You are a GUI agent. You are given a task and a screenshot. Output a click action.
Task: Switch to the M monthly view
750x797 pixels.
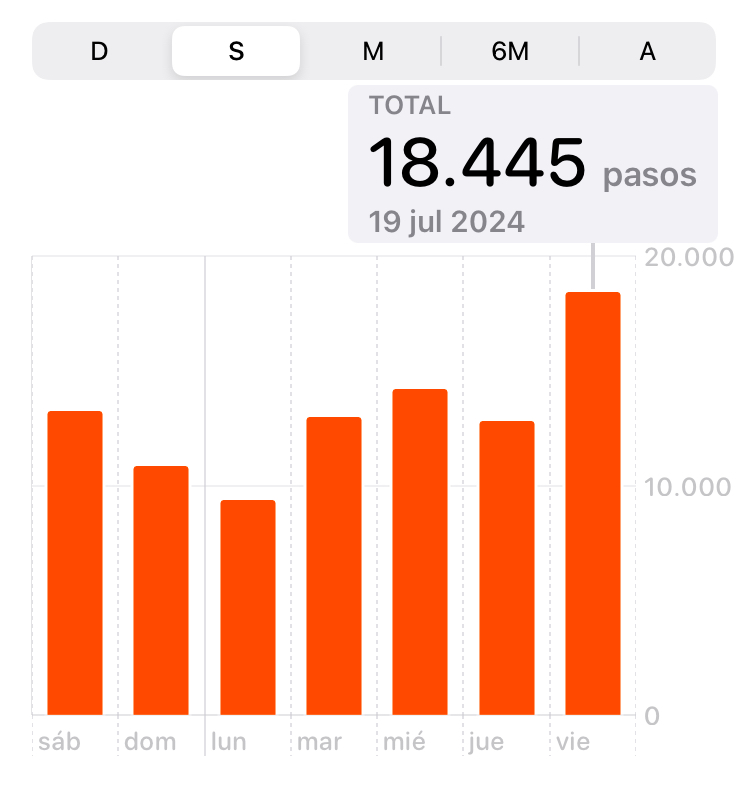[x=373, y=51]
